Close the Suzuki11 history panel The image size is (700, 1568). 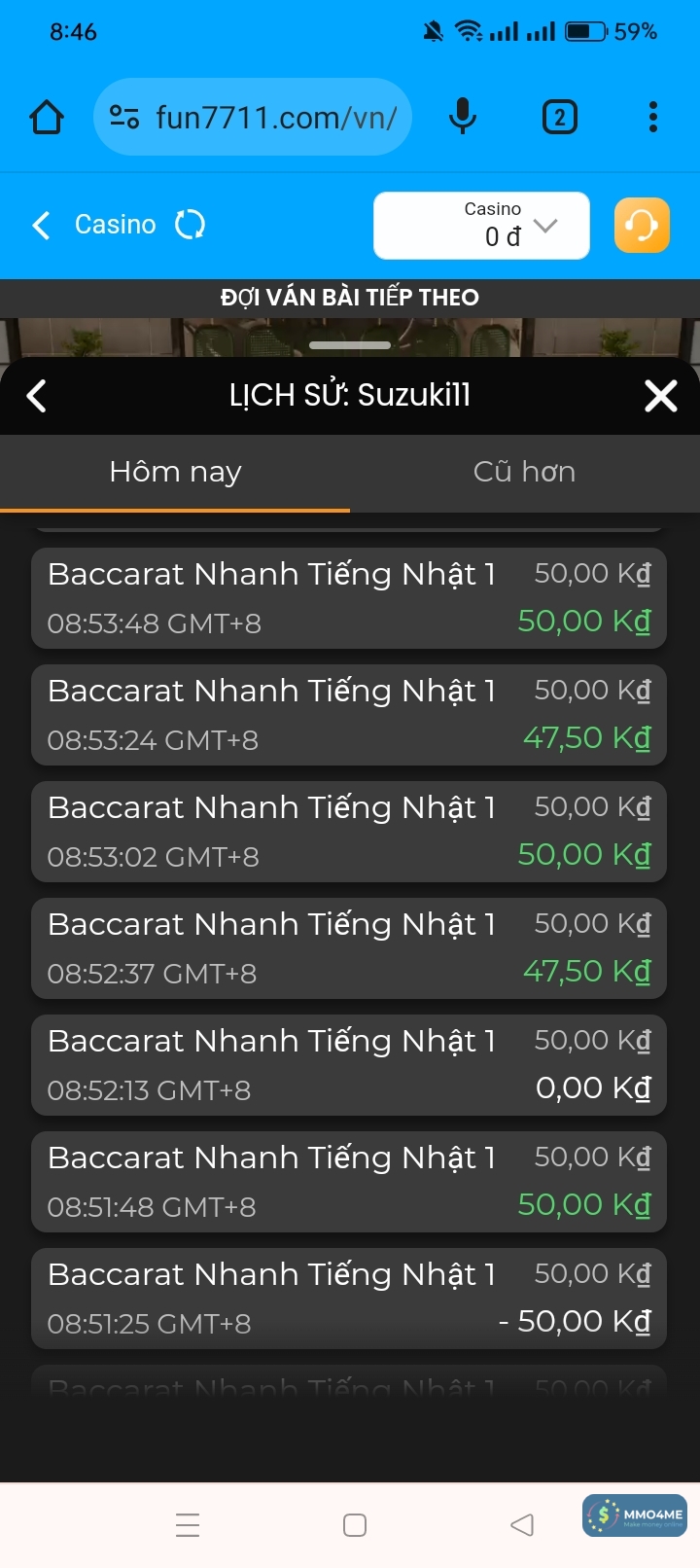(660, 396)
